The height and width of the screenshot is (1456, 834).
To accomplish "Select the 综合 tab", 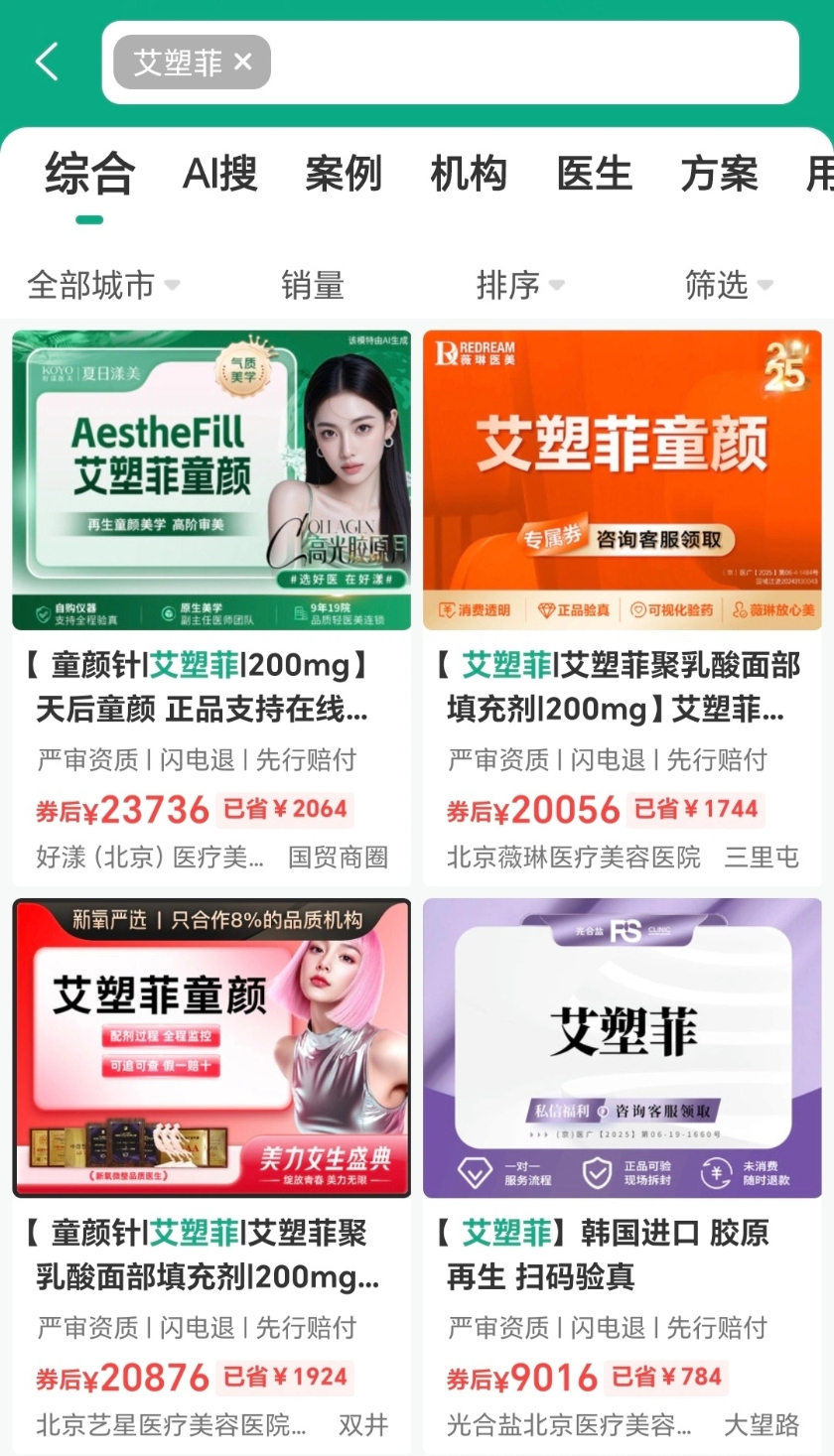I will click(x=89, y=175).
